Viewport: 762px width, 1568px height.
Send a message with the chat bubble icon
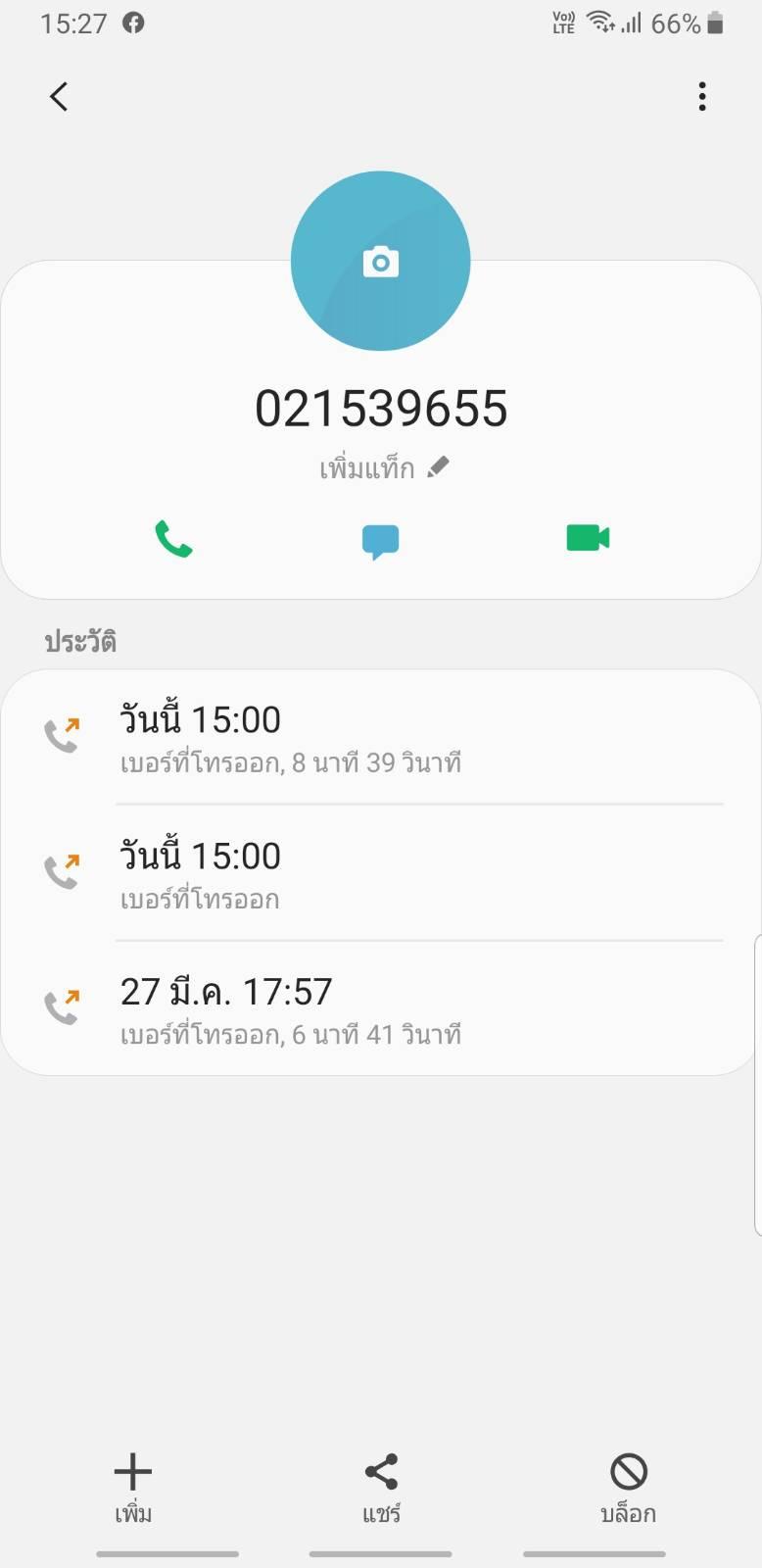381,541
